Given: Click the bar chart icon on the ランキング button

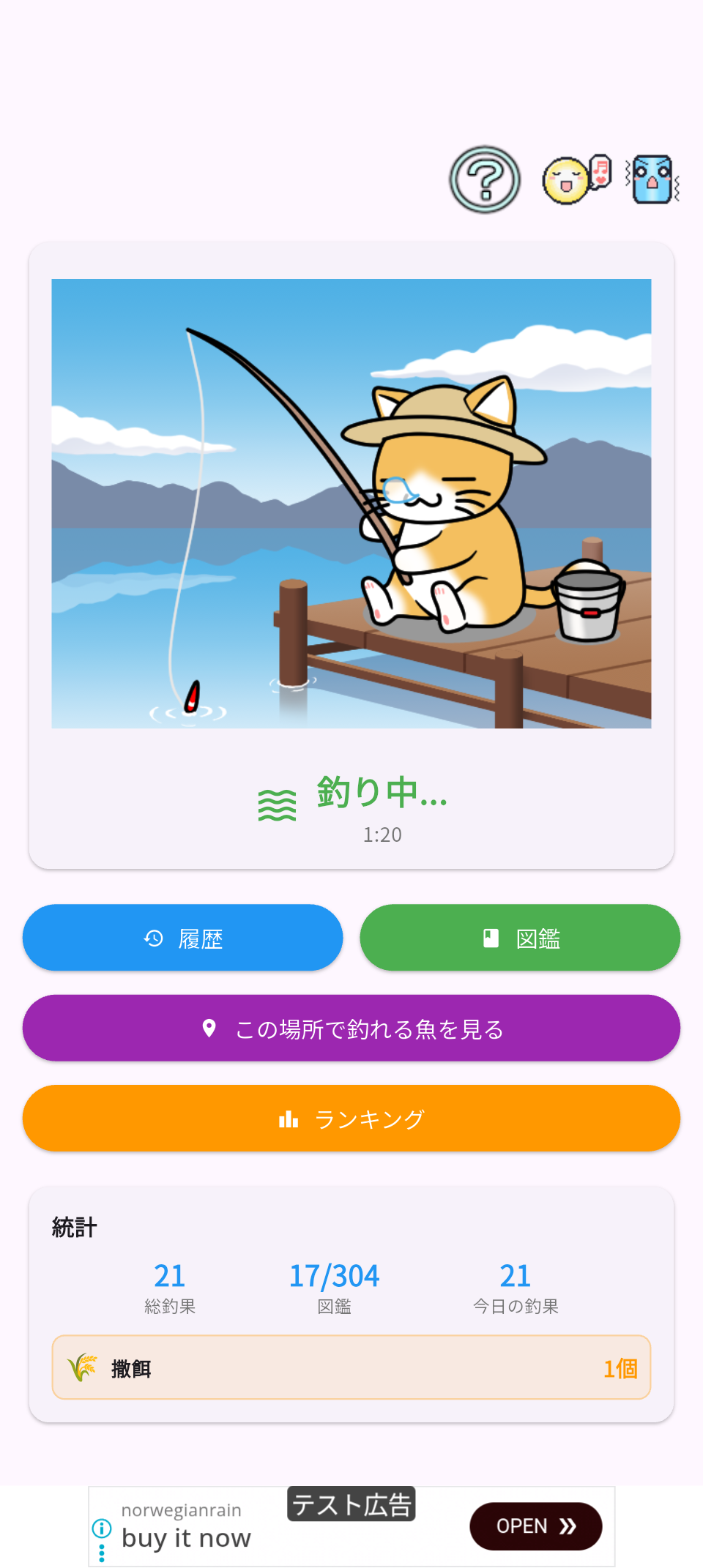Looking at the screenshot, I should point(291,1119).
